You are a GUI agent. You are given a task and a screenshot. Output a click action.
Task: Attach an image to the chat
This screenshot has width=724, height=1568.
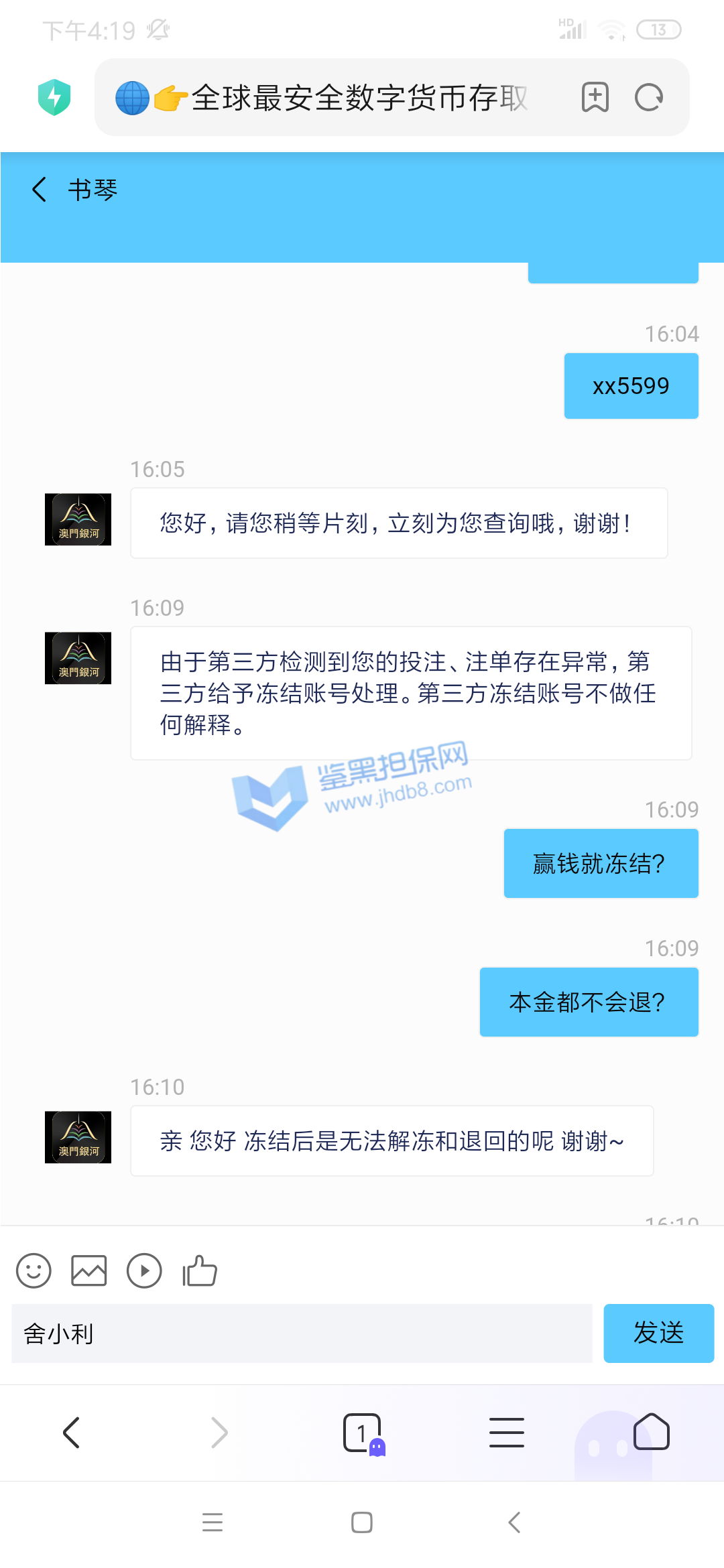[x=89, y=1270]
